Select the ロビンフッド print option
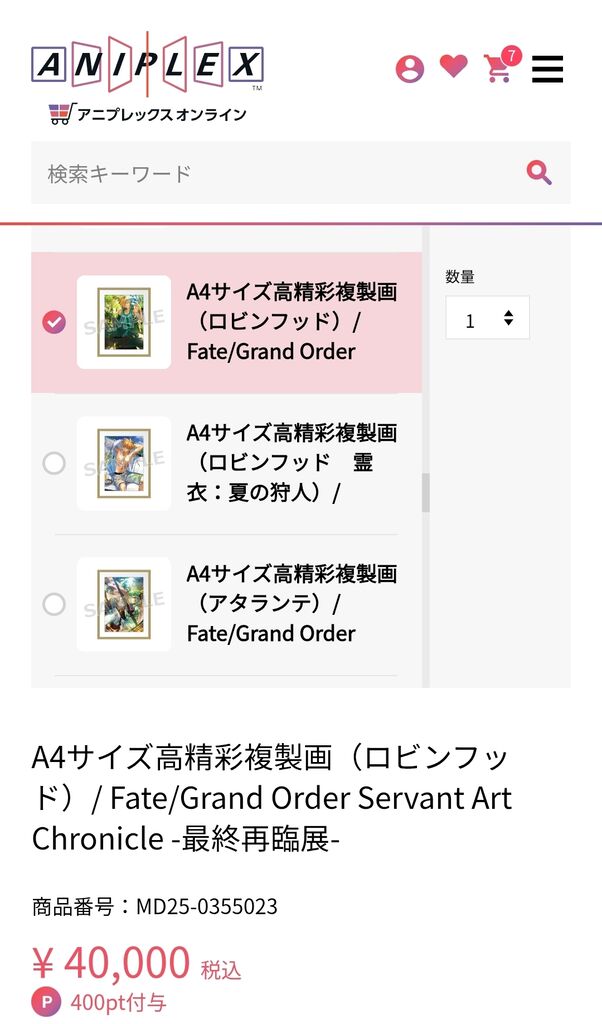 (54, 322)
